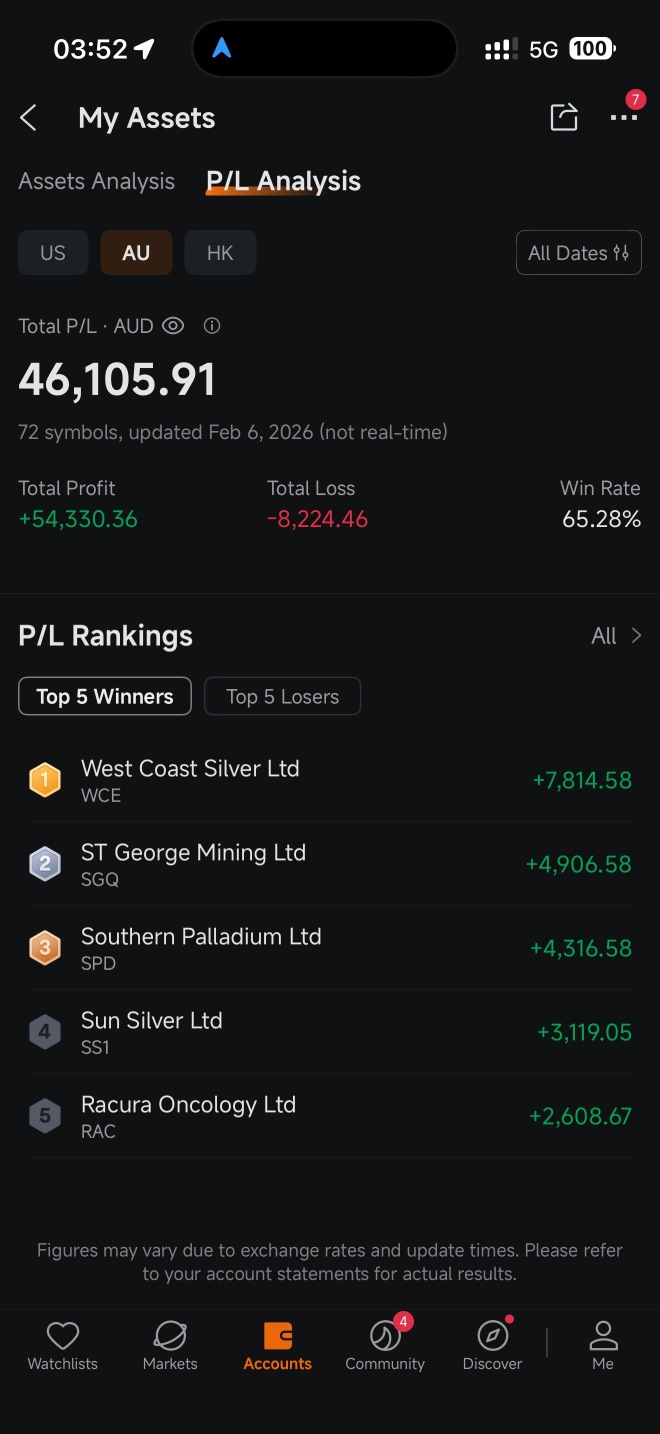Open the Community tab
Viewport: 660px width, 1434px height.
coord(385,1346)
